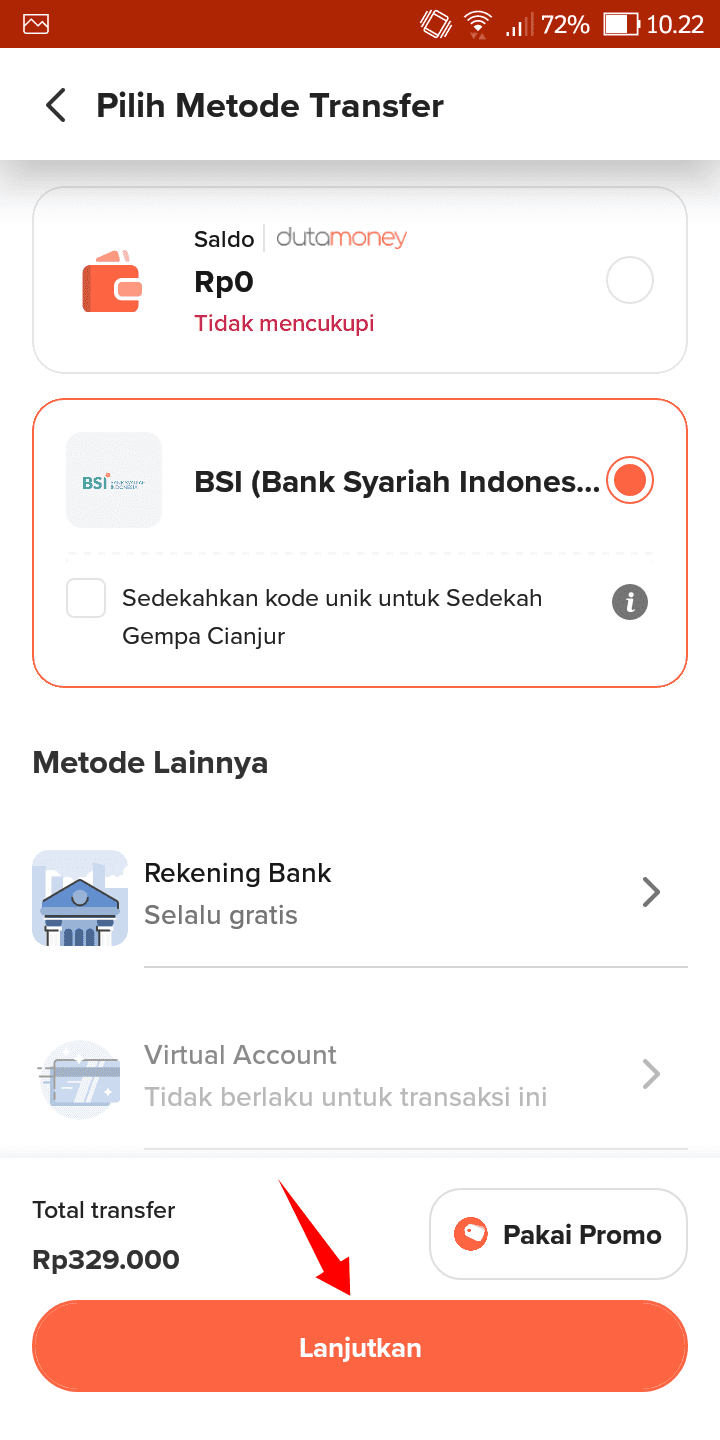Tap the Virtual Account chevron

pos(651,1074)
